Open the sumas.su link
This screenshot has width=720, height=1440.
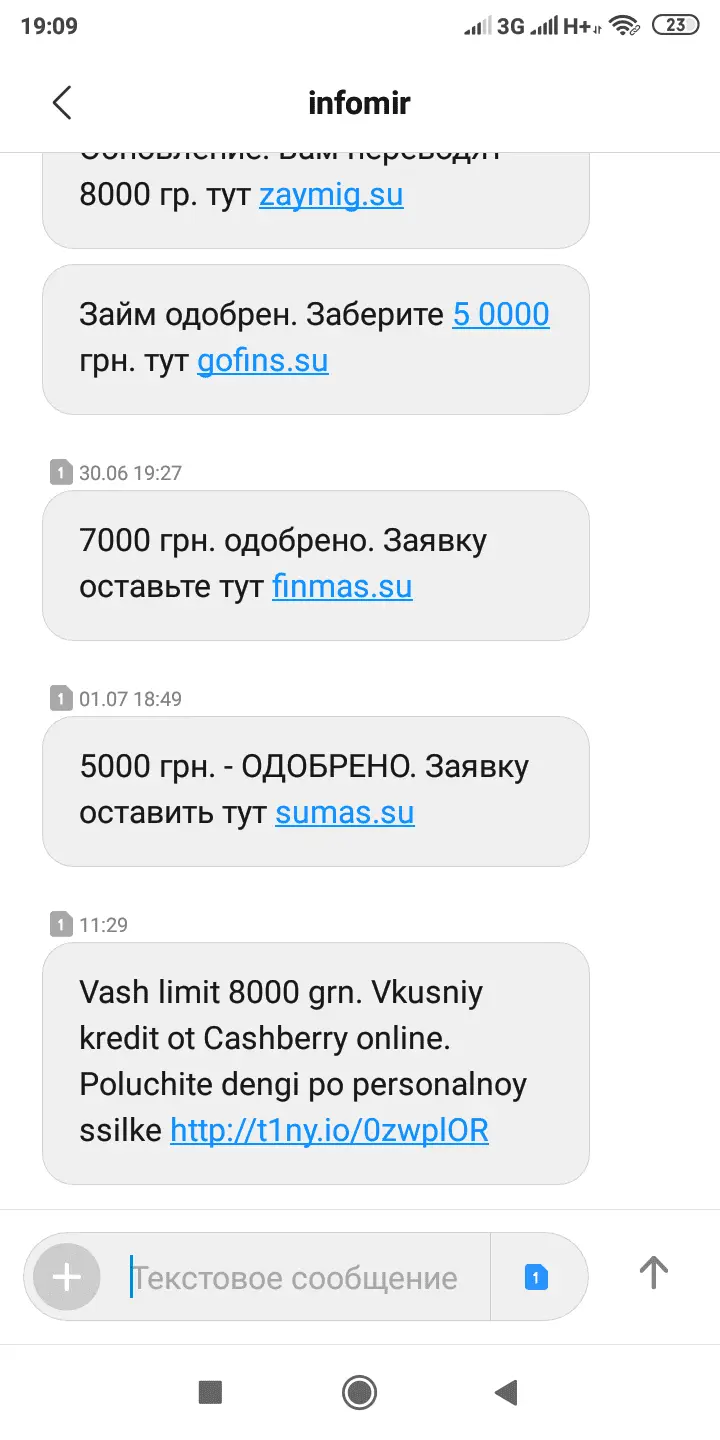coord(345,812)
